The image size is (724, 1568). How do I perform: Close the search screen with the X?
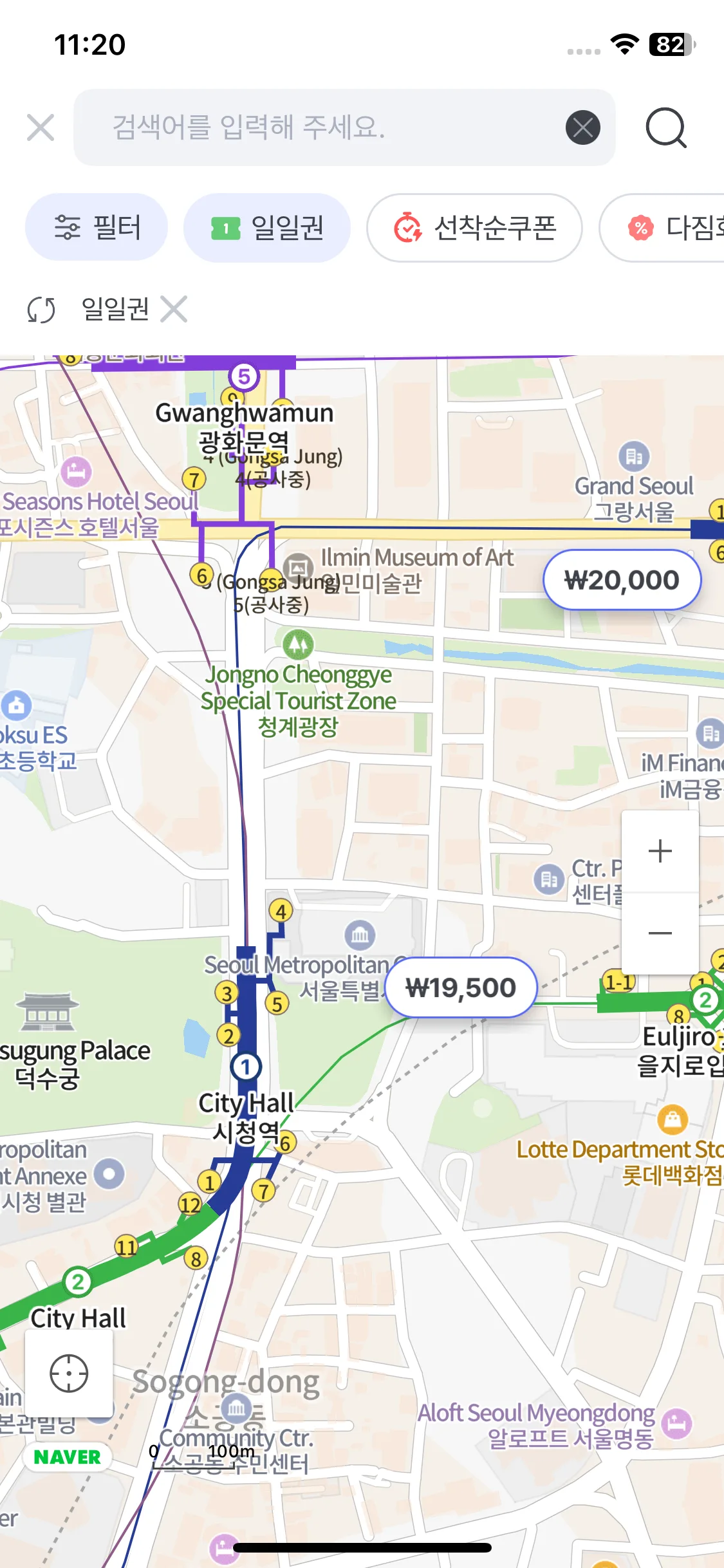point(41,127)
